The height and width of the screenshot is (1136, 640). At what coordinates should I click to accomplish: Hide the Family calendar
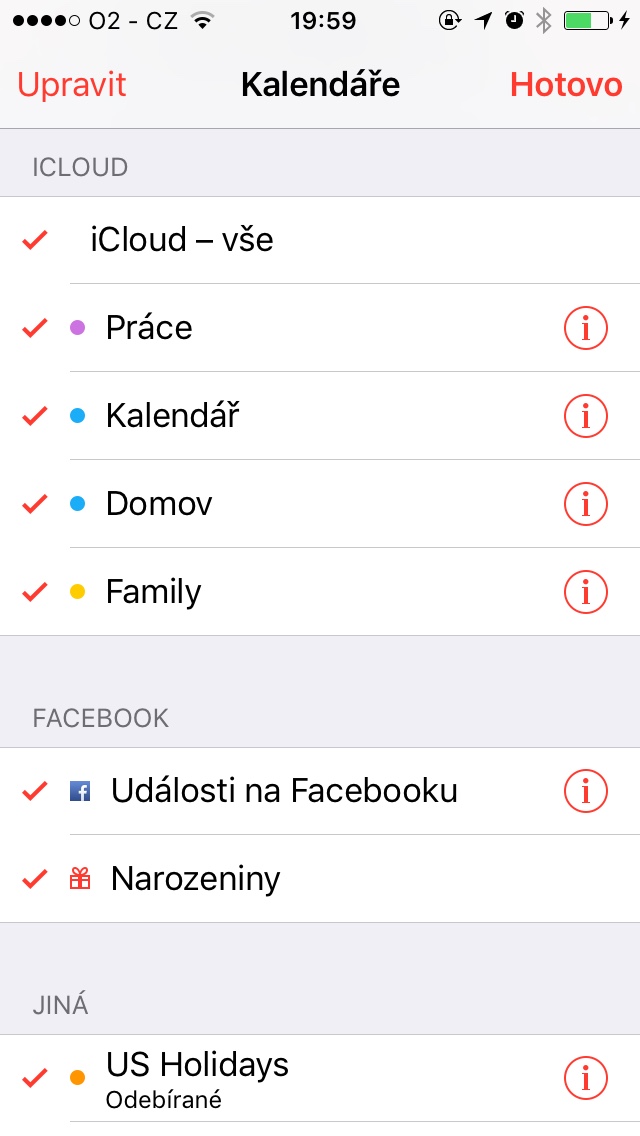pos(153,592)
